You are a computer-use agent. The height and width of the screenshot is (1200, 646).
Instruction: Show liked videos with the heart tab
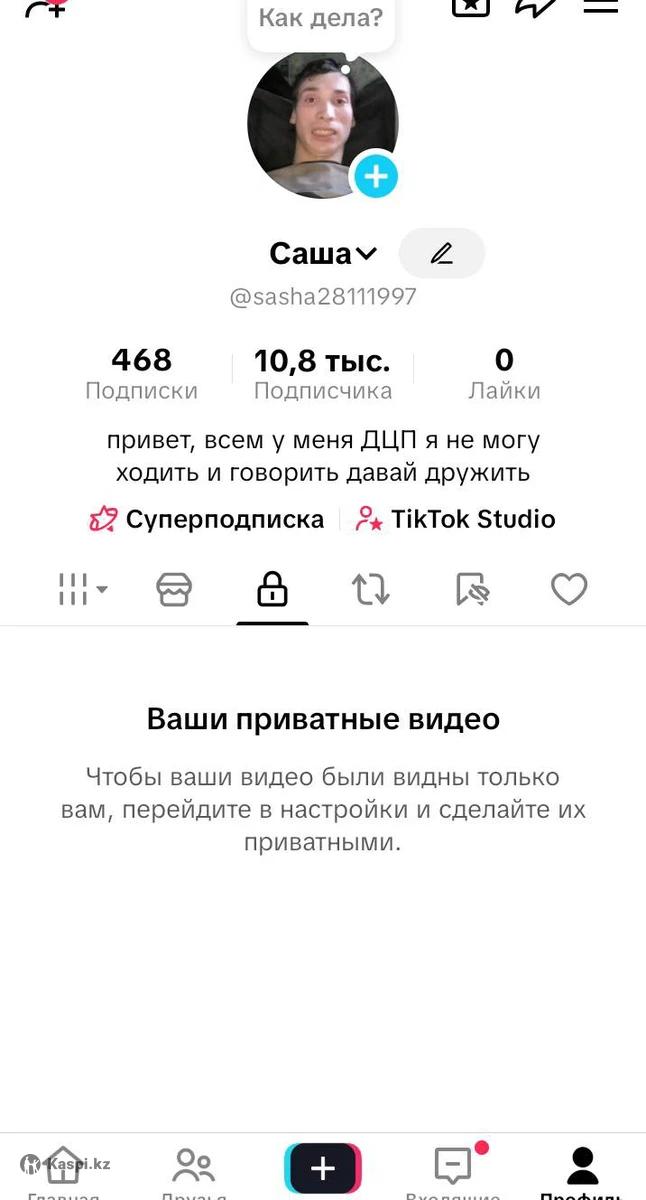569,590
